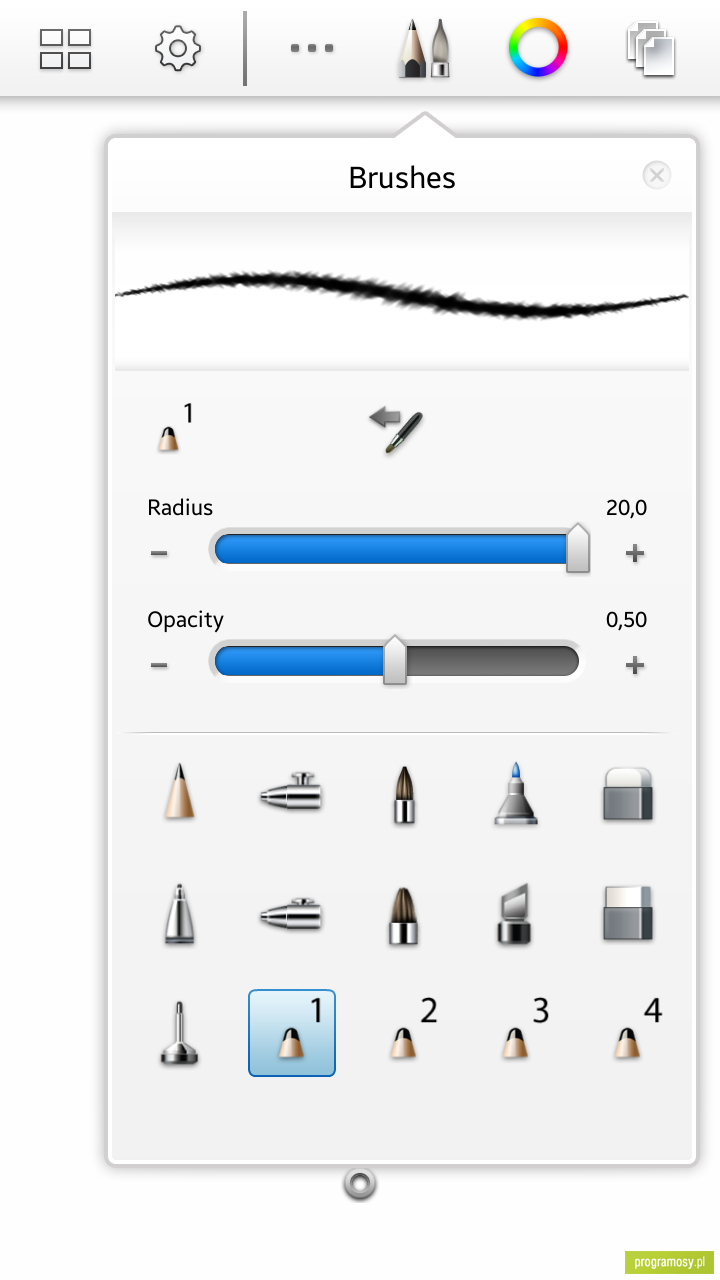
Task: Choose the top-row airbrush tool
Action: click(x=291, y=793)
